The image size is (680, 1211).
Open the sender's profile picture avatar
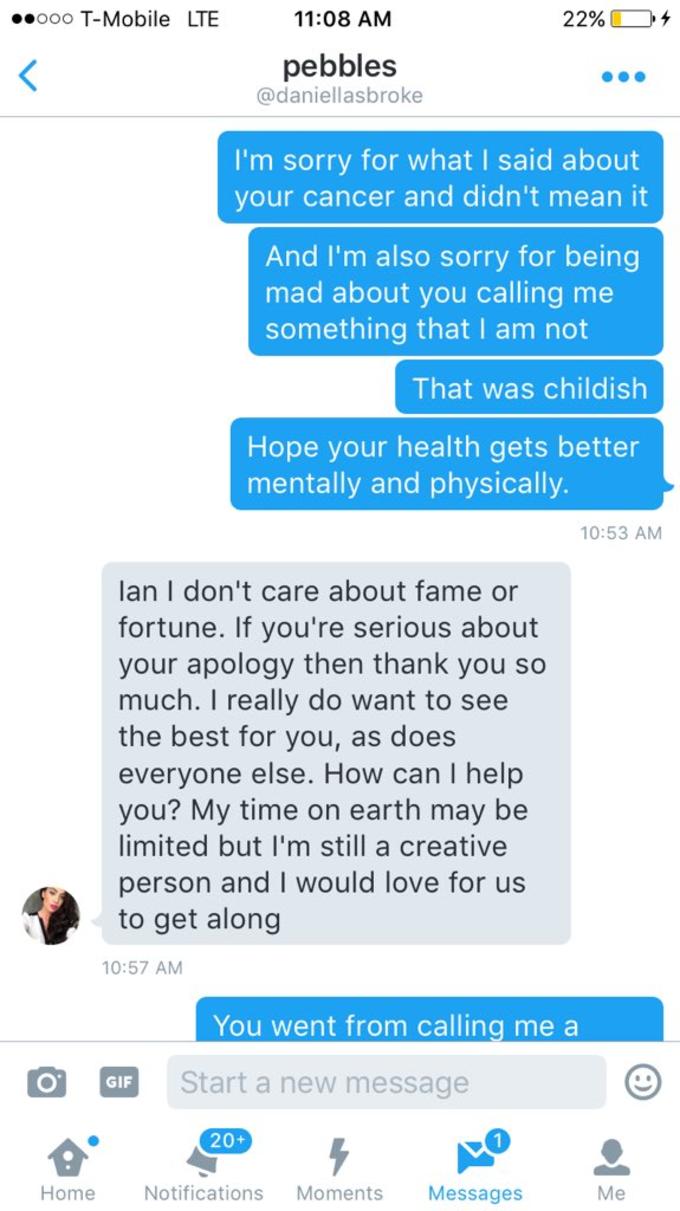tap(51, 915)
